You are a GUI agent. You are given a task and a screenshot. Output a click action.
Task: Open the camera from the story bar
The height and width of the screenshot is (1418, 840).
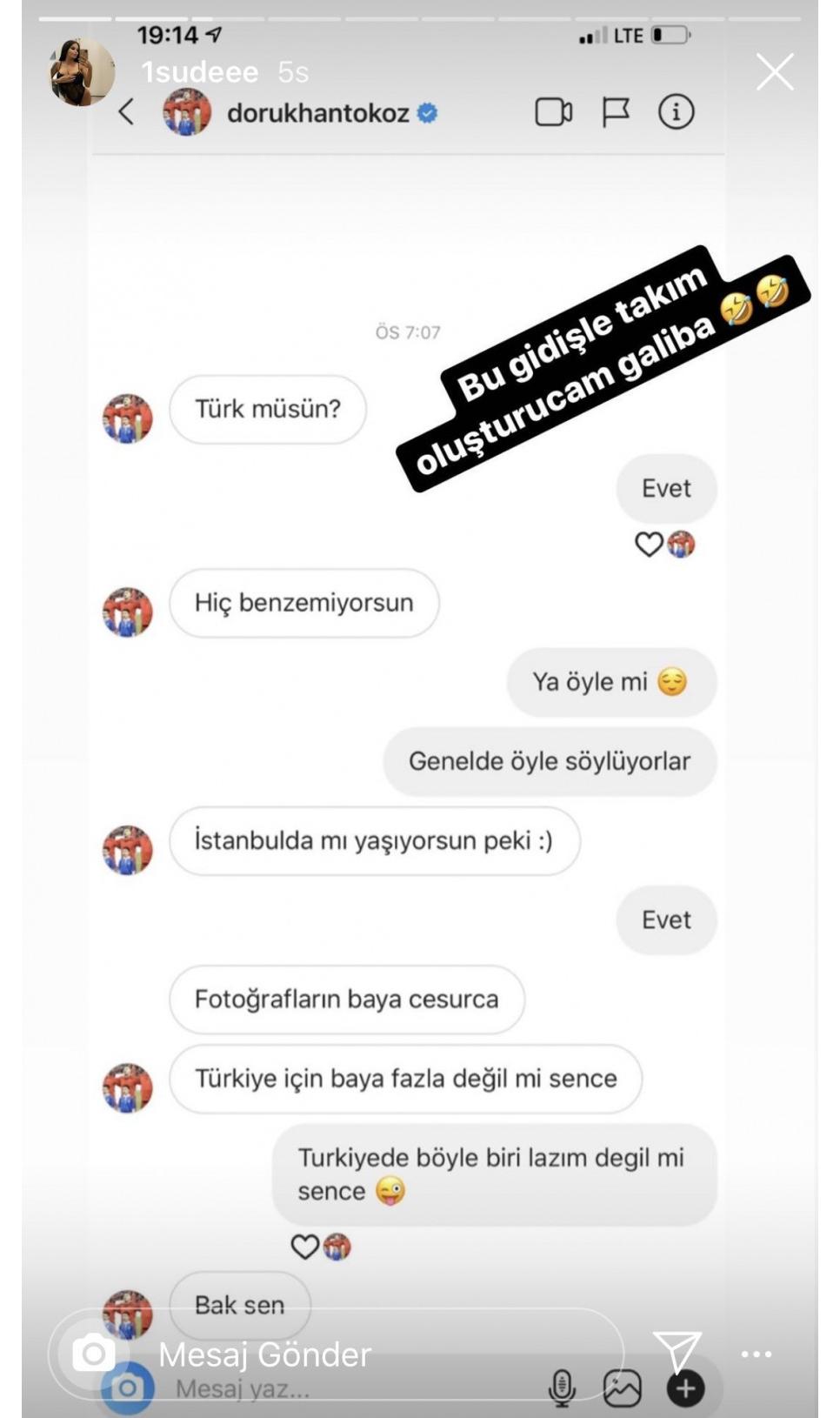pyautogui.click(x=94, y=1354)
